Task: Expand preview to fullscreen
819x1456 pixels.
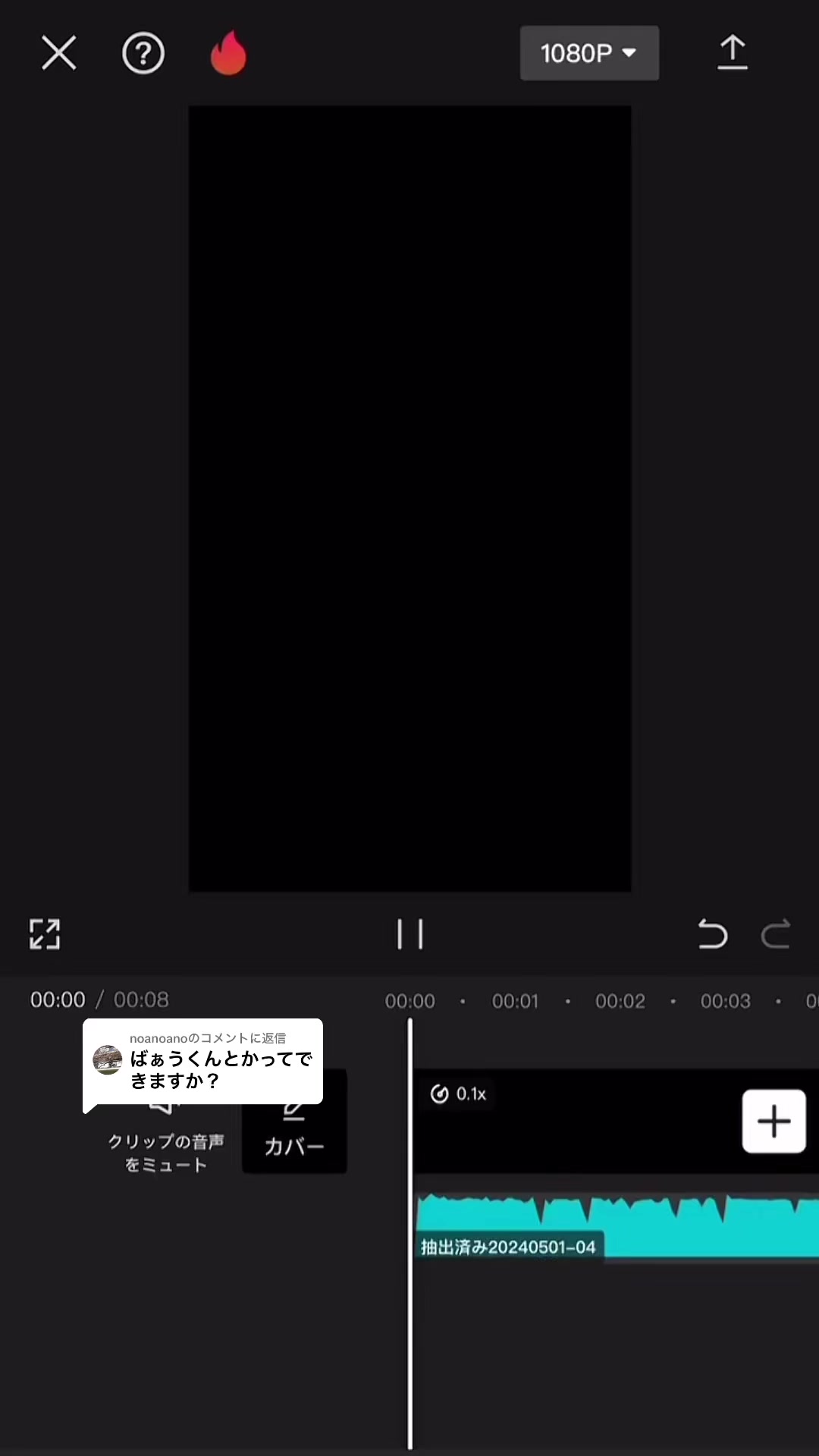Action: tap(45, 934)
